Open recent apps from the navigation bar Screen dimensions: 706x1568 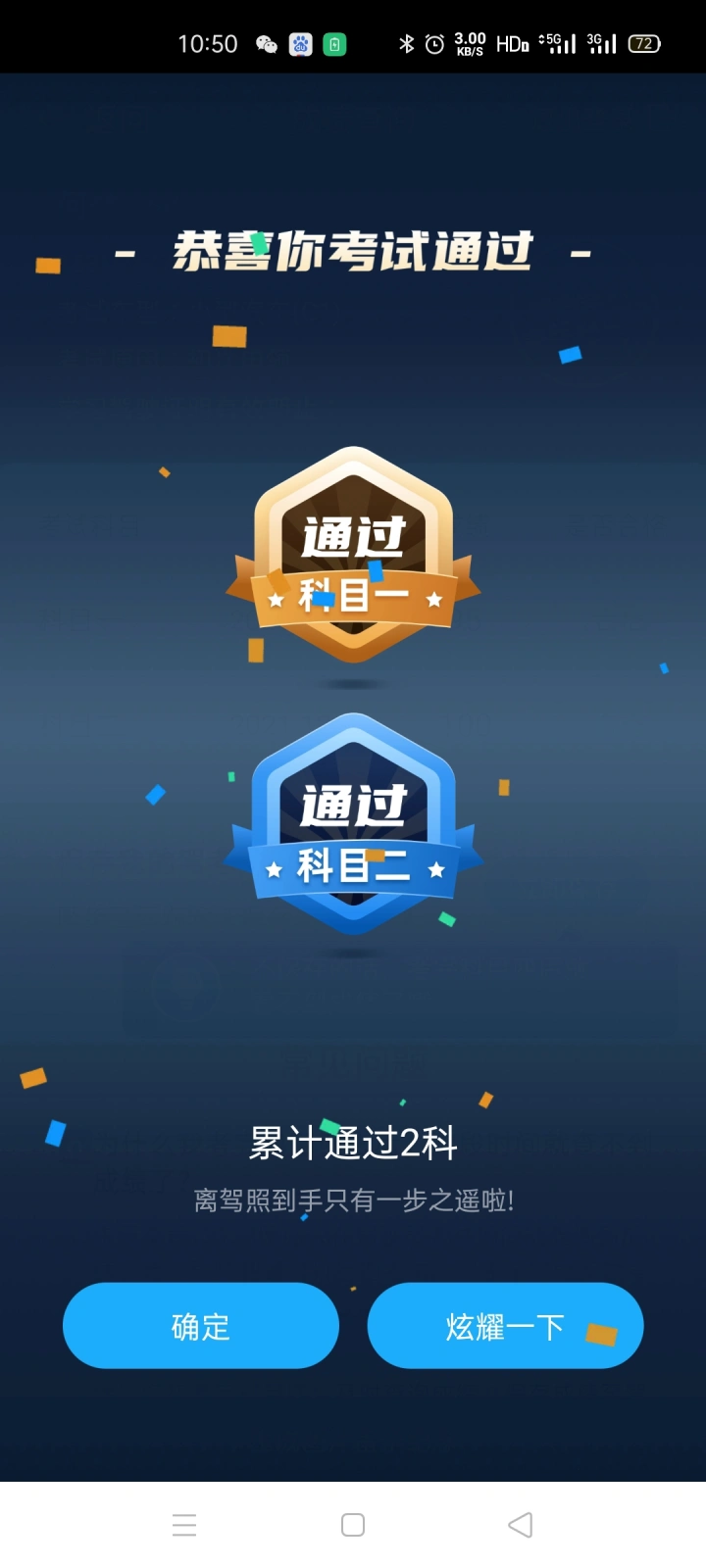pos(184,1525)
